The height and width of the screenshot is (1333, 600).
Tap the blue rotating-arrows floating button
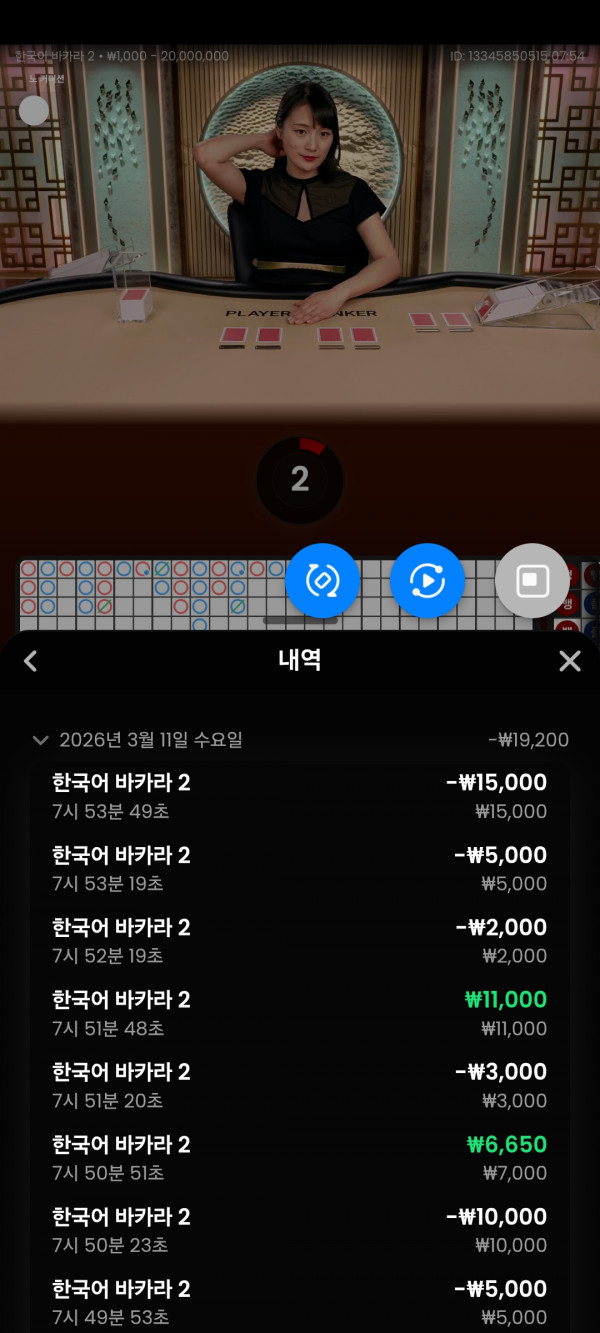tap(322, 581)
